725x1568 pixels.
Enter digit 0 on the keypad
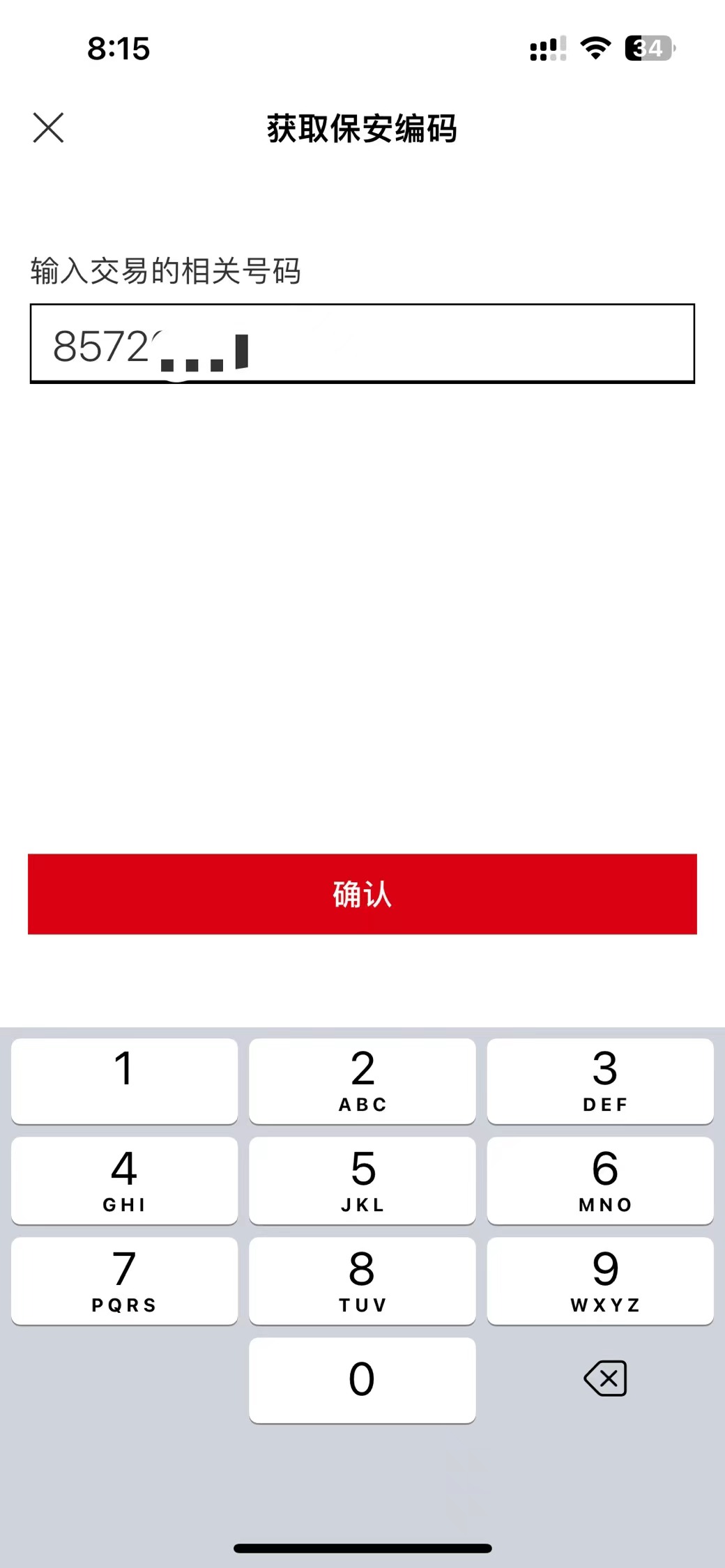[x=362, y=1380]
